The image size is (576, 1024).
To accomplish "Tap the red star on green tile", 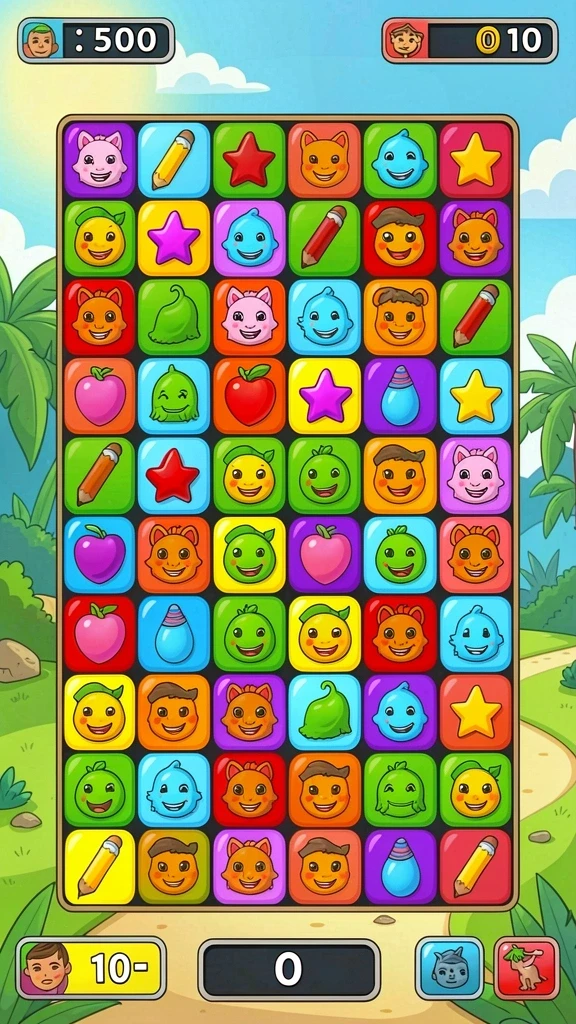I will (249, 160).
